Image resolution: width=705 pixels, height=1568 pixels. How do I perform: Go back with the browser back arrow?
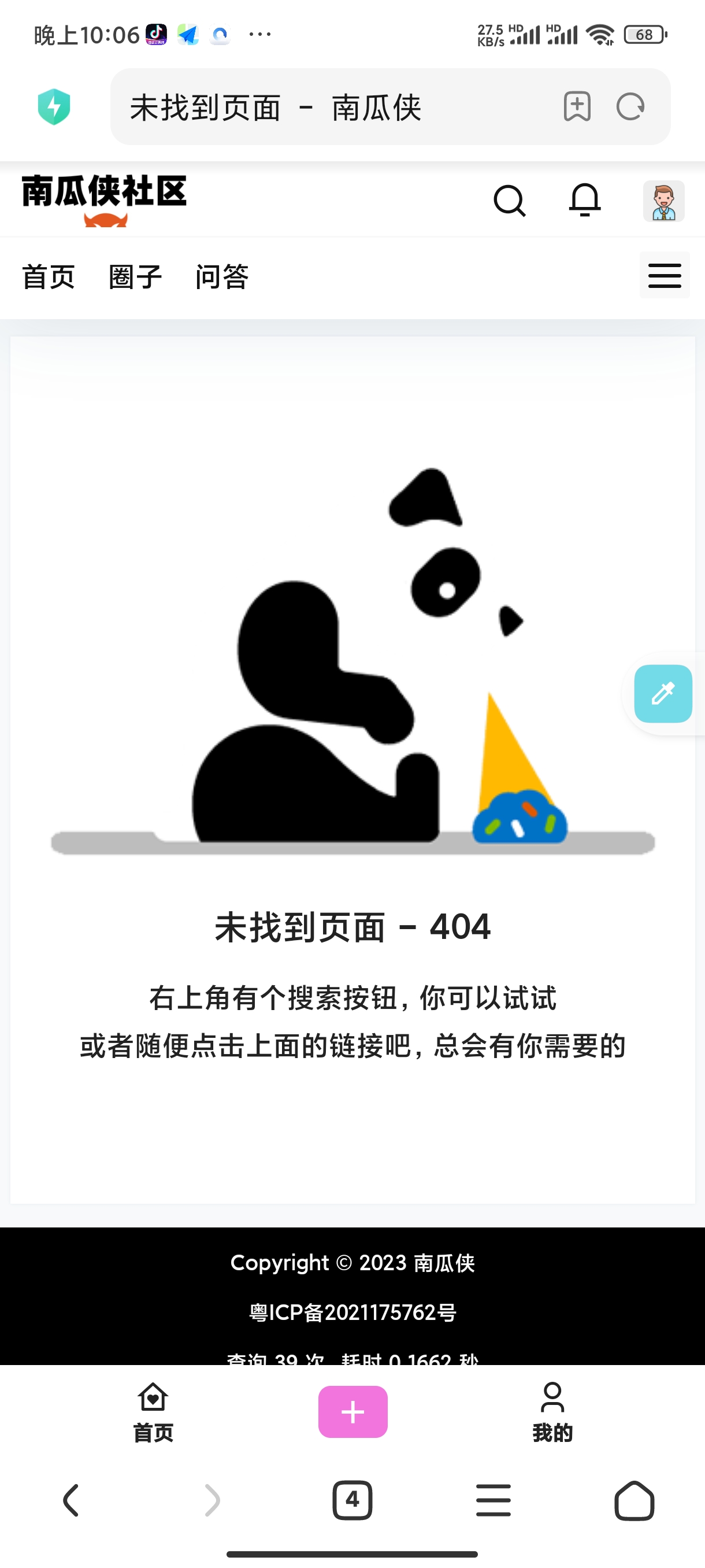71,1500
